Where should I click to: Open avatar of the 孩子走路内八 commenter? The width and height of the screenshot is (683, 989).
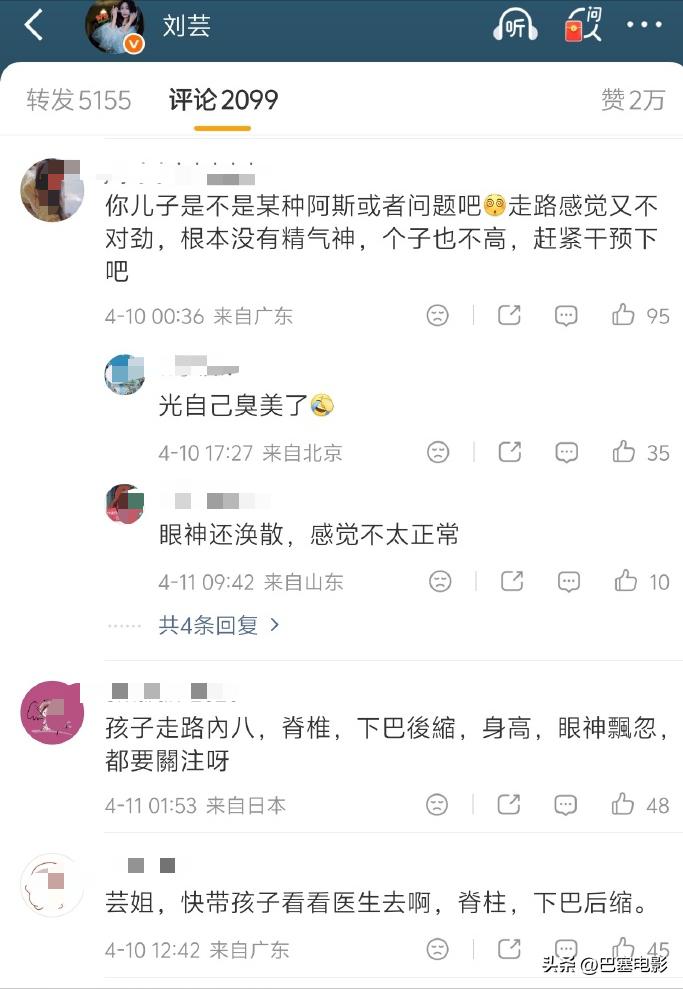(x=52, y=713)
